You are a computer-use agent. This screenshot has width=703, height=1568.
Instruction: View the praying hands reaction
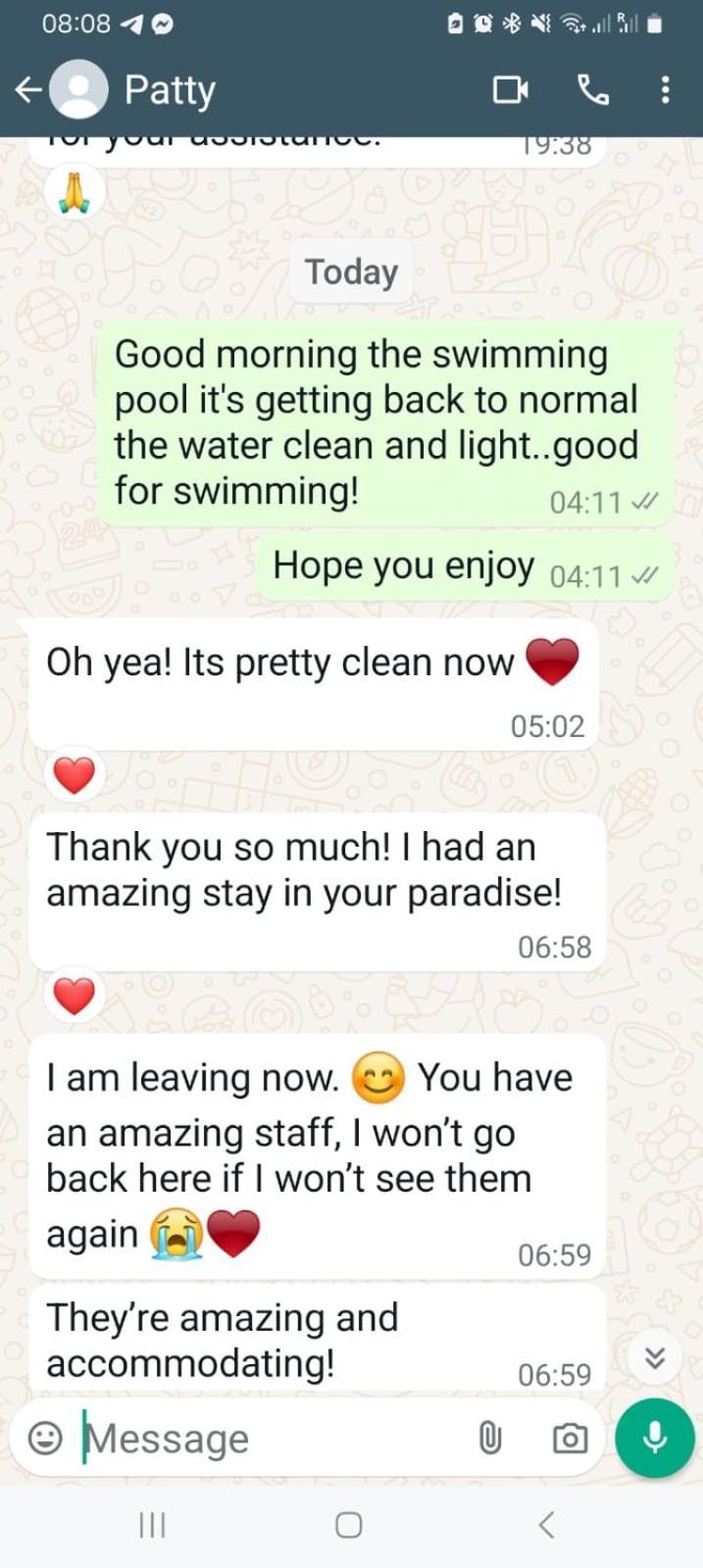(x=74, y=191)
